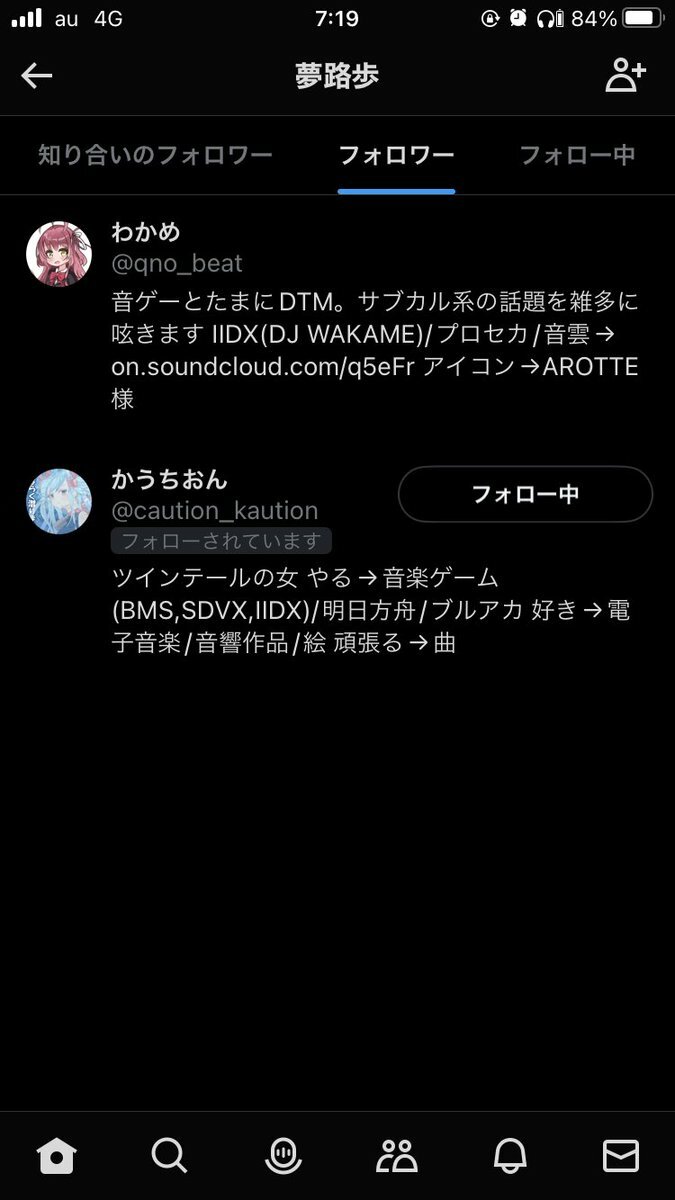Switch to the 知り合いのフォロワー tab
Viewport: 675px width, 1200px height.
[155, 155]
